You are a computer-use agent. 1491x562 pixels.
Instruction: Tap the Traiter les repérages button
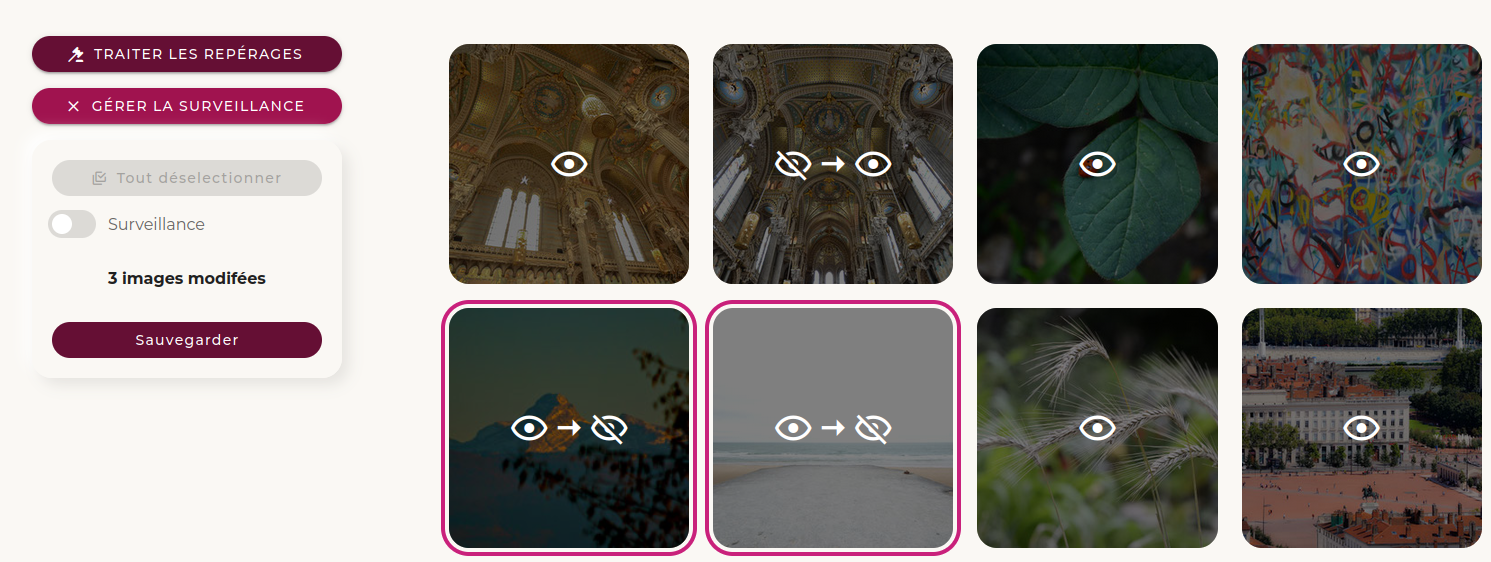click(187, 54)
